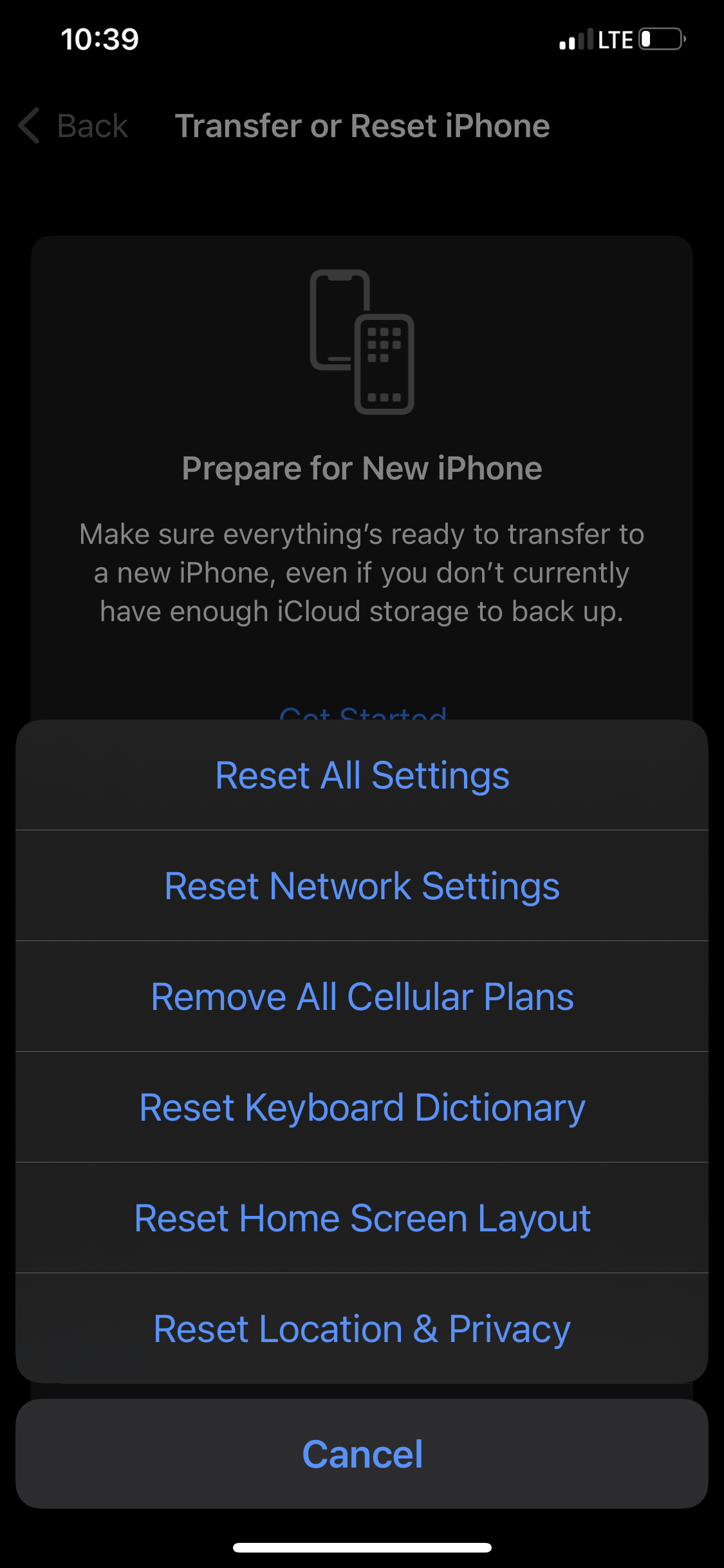The height and width of the screenshot is (1568, 724).
Task: Tap Remove All Cellular Plans
Action: coord(362,996)
